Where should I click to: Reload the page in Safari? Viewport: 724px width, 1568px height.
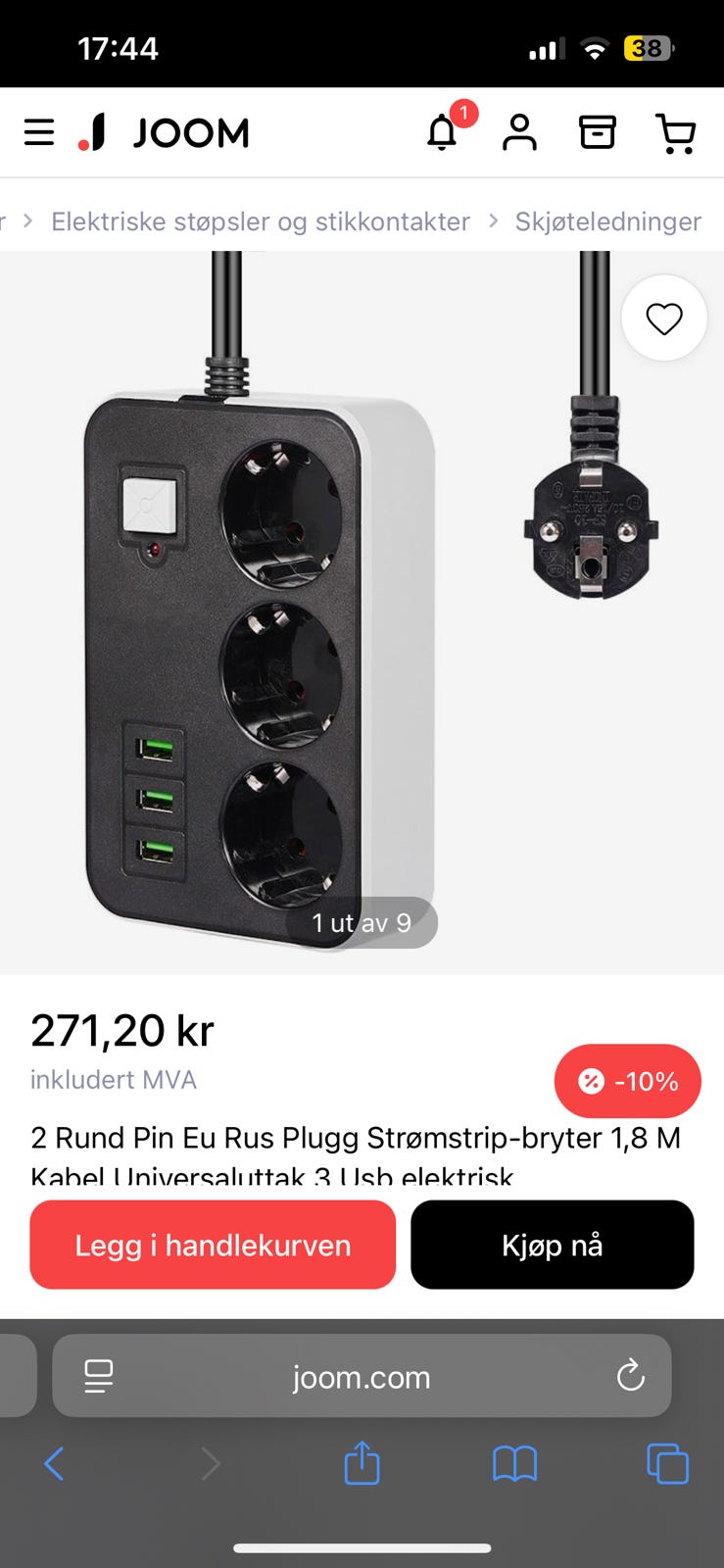pos(631,1376)
